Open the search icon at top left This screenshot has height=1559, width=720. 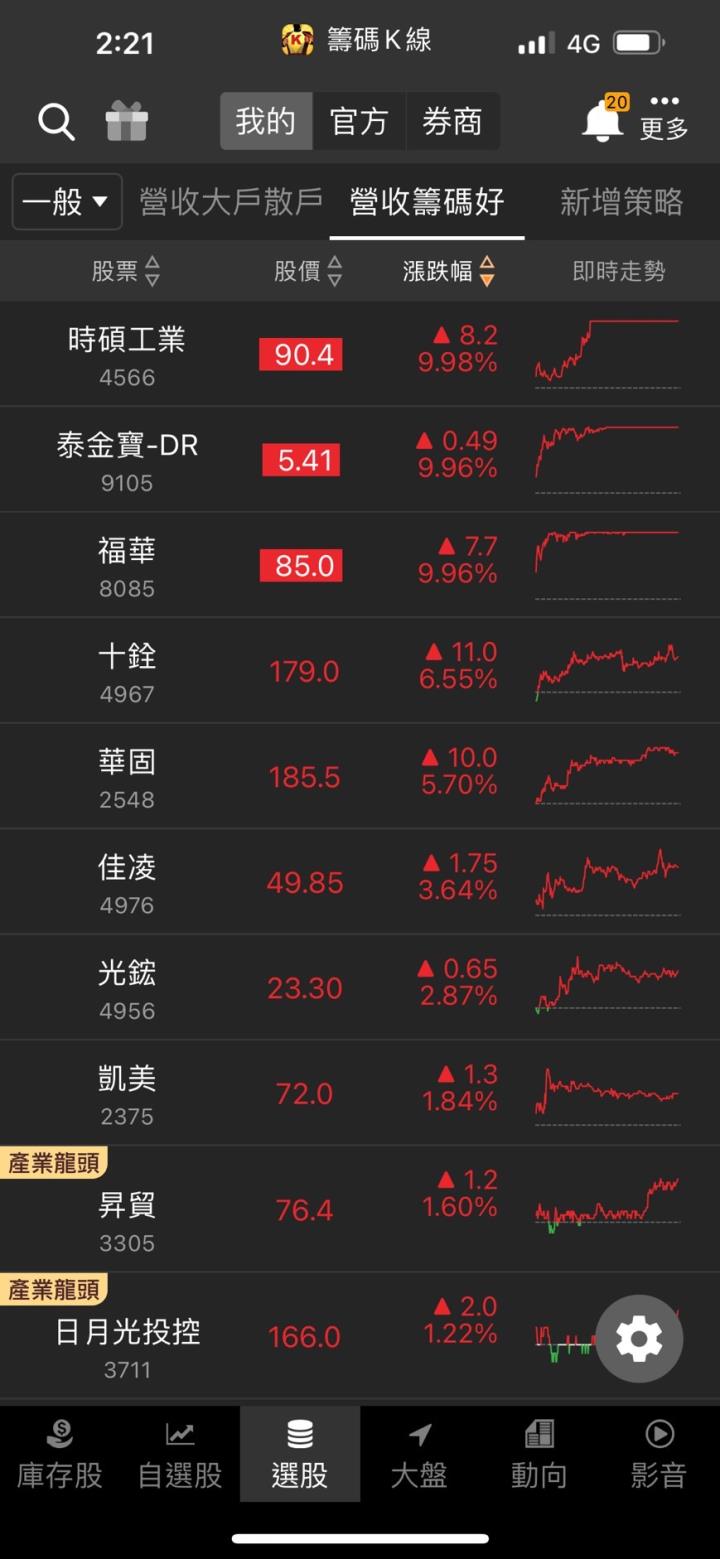(x=55, y=121)
